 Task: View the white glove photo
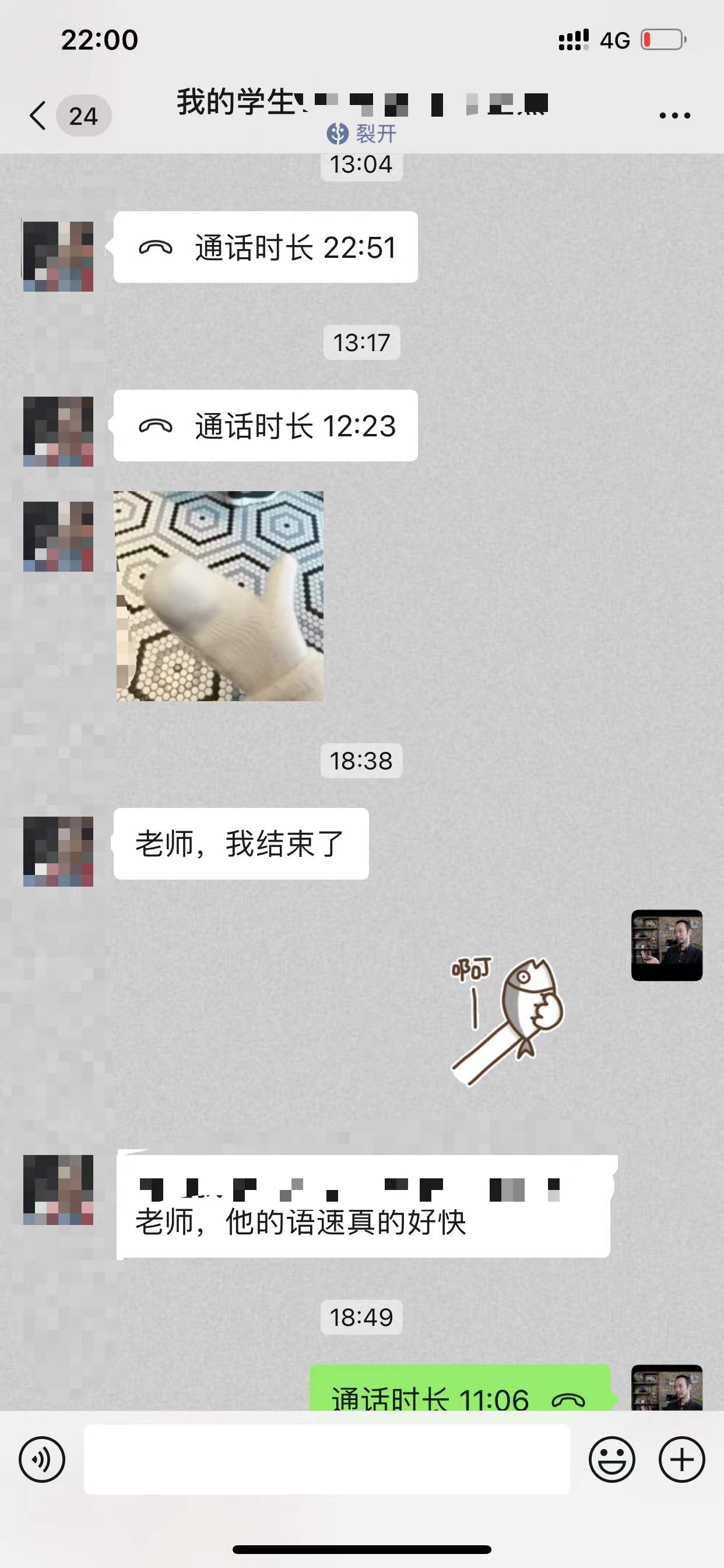click(x=220, y=596)
